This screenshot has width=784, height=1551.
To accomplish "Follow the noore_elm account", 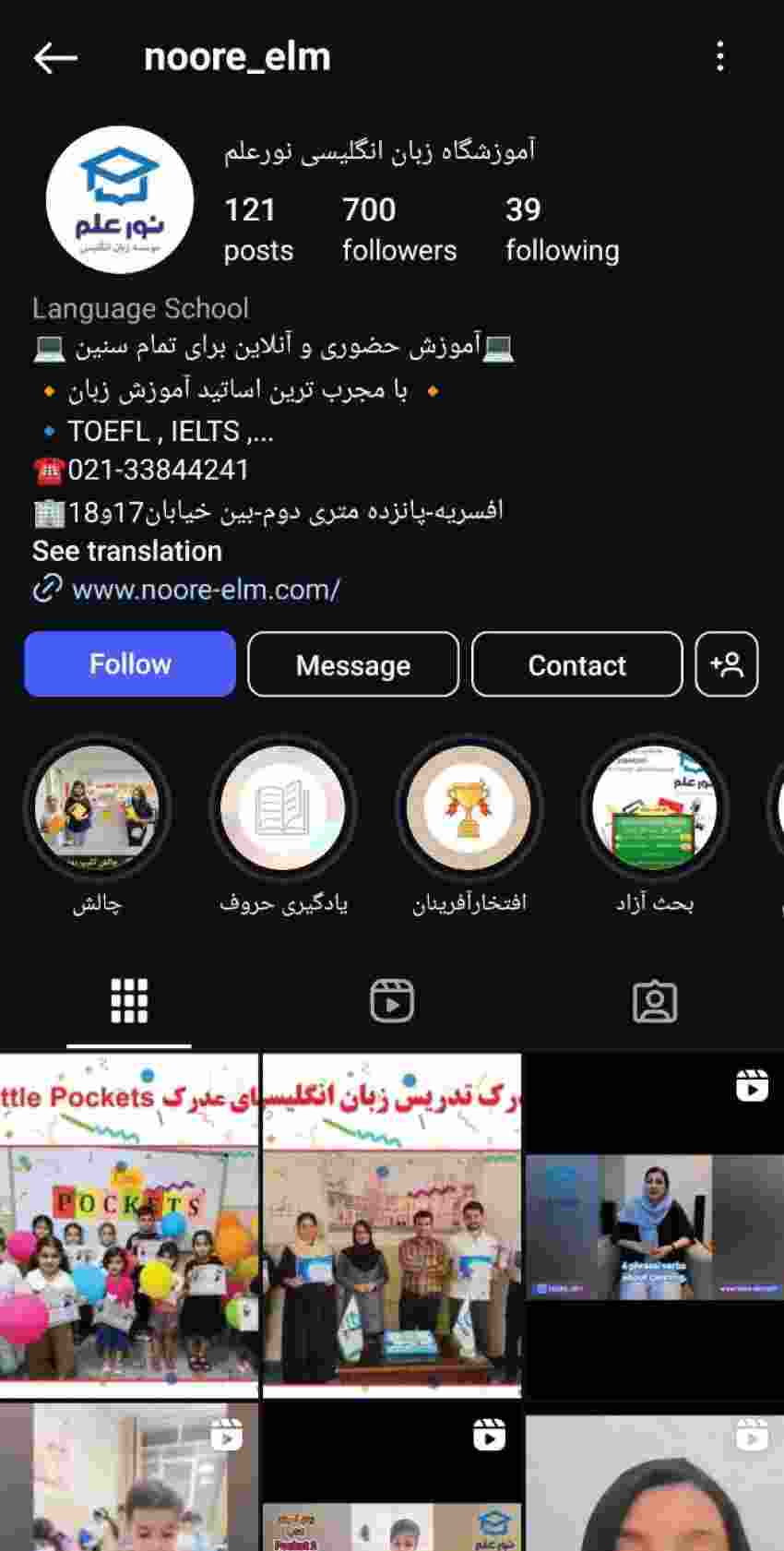I will pos(130,664).
